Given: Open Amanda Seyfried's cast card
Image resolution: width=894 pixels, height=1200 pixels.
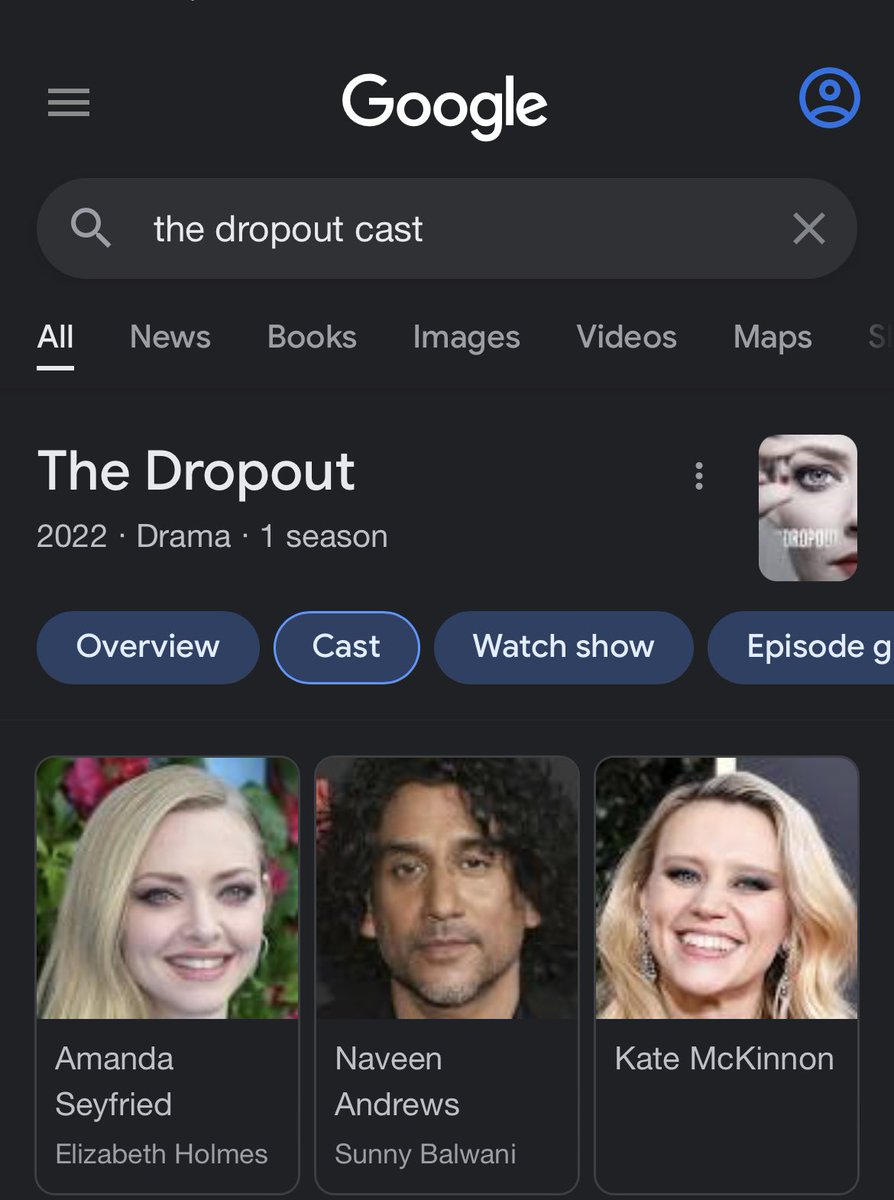Looking at the screenshot, I should pos(167,970).
